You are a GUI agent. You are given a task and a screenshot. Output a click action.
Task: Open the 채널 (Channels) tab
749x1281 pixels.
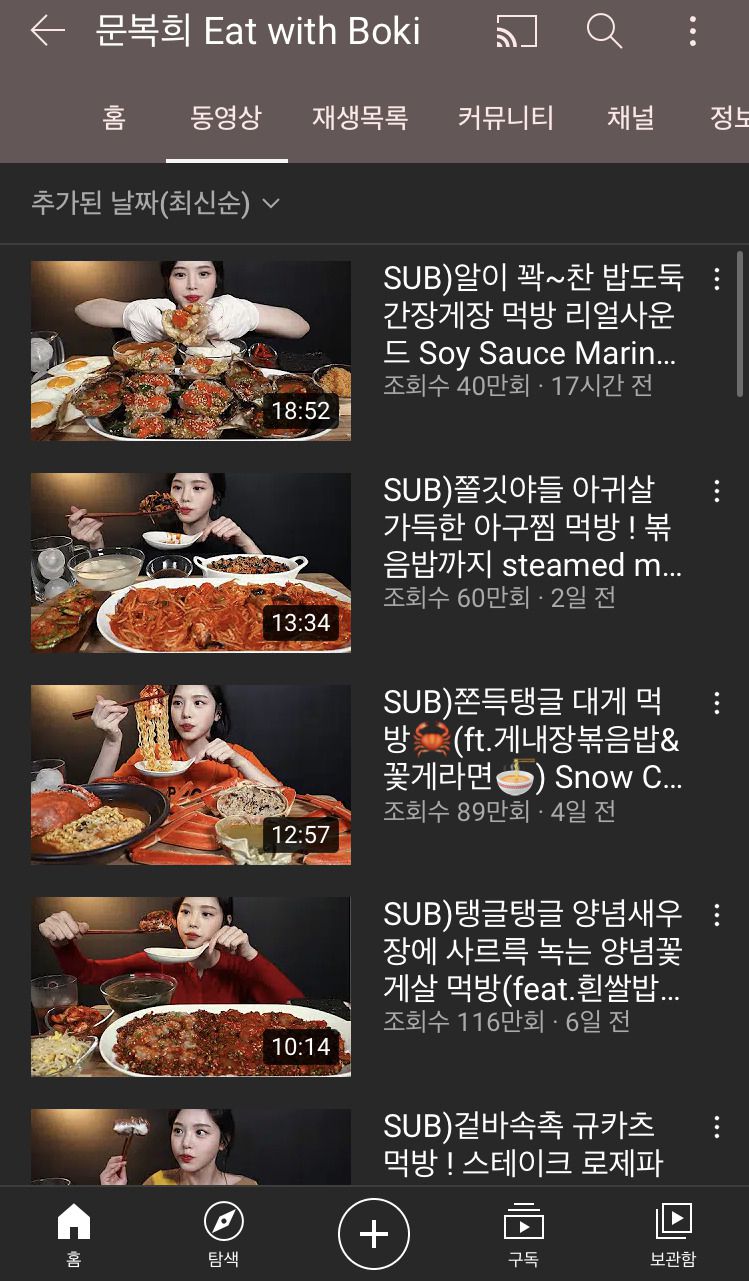(x=630, y=118)
